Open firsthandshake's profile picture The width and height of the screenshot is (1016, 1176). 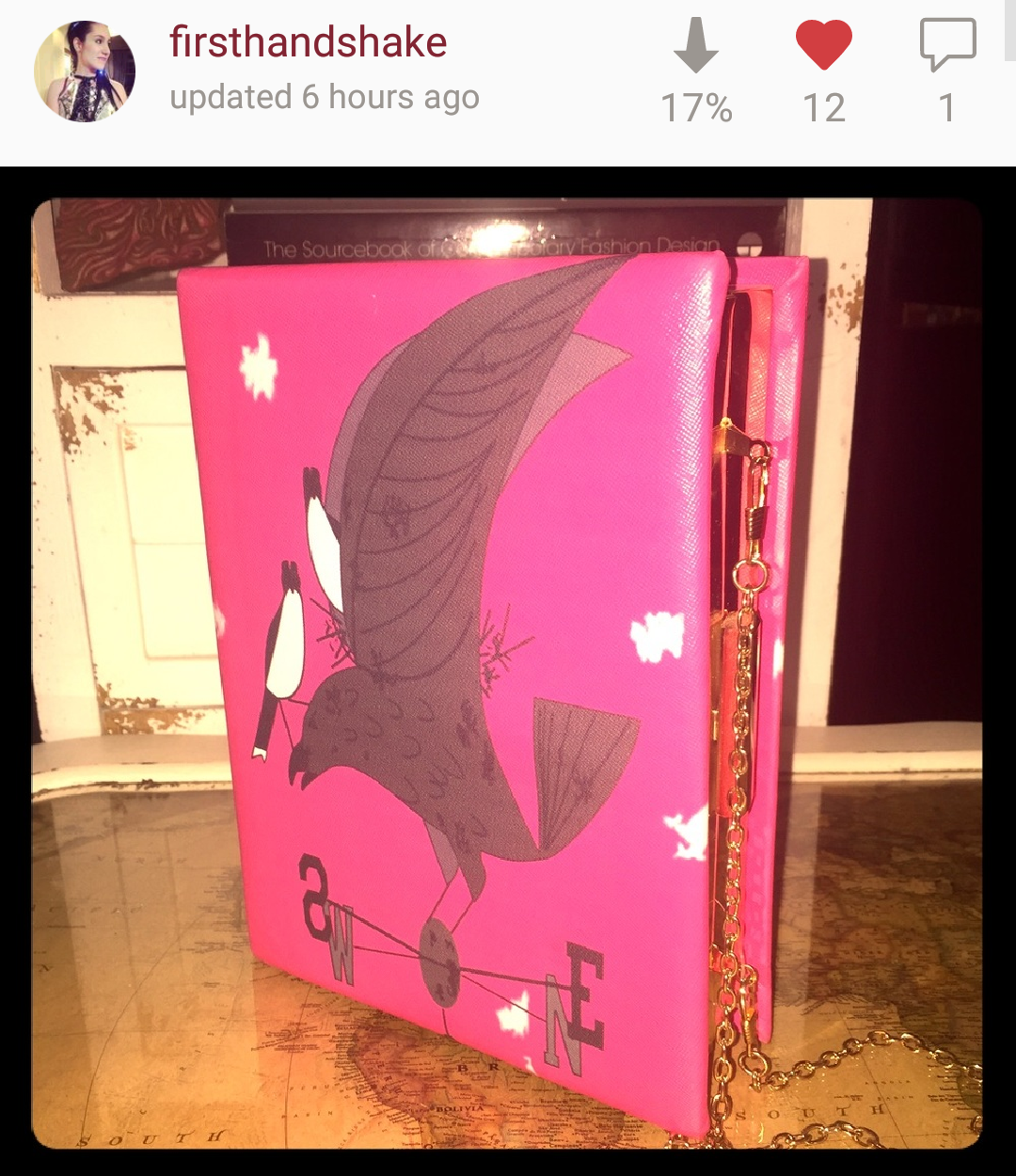(x=85, y=71)
